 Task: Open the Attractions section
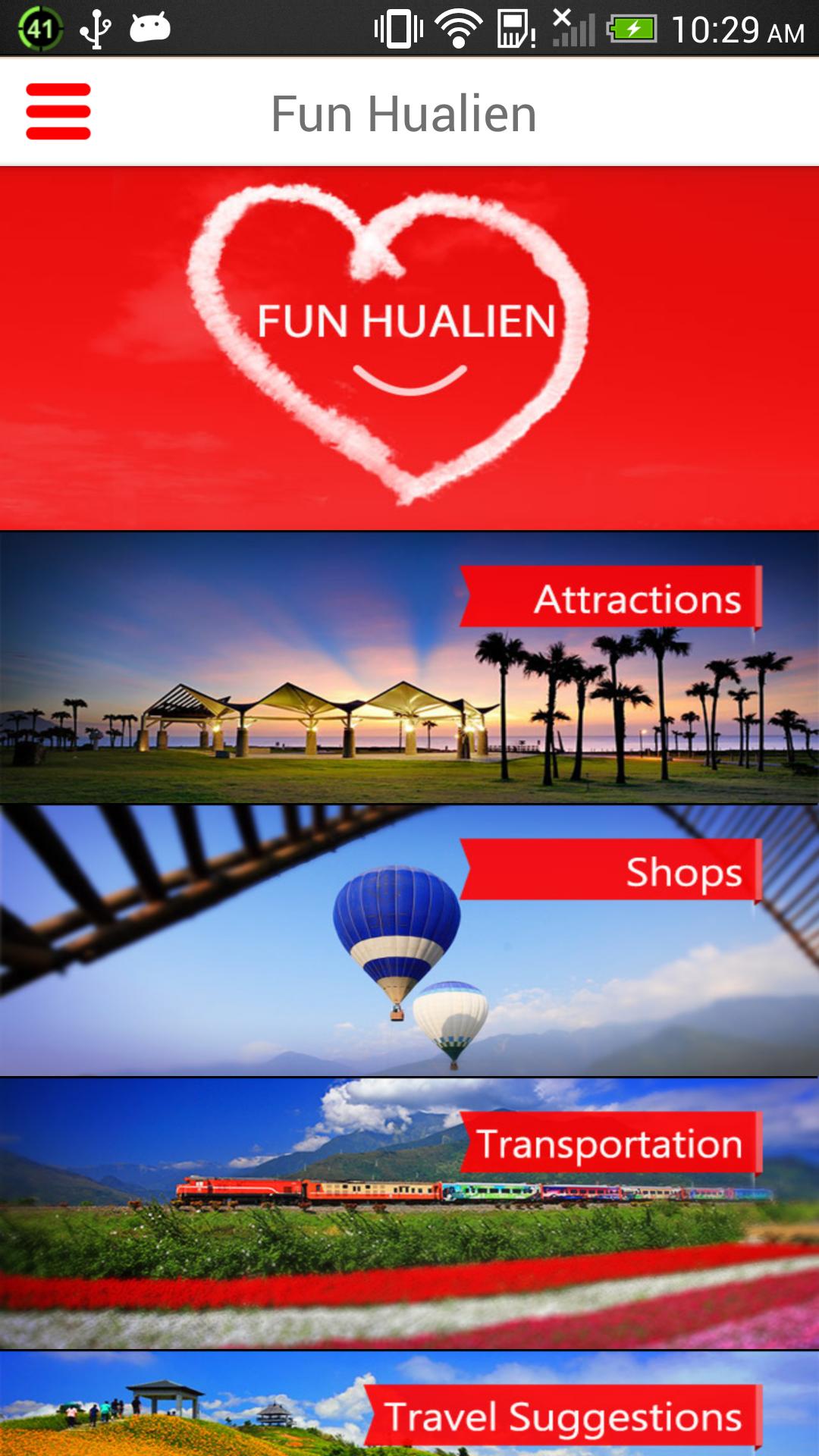click(x=409, y=667)
